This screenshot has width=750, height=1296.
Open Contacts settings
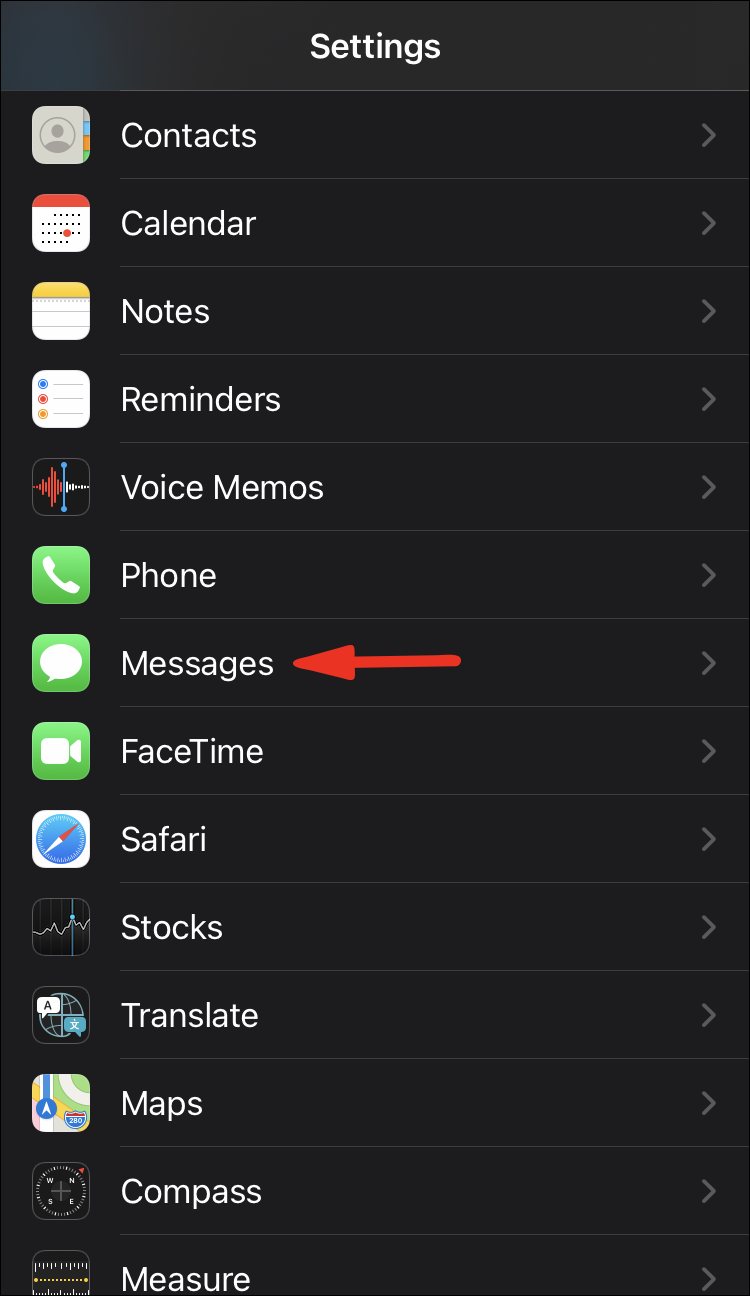189,135
